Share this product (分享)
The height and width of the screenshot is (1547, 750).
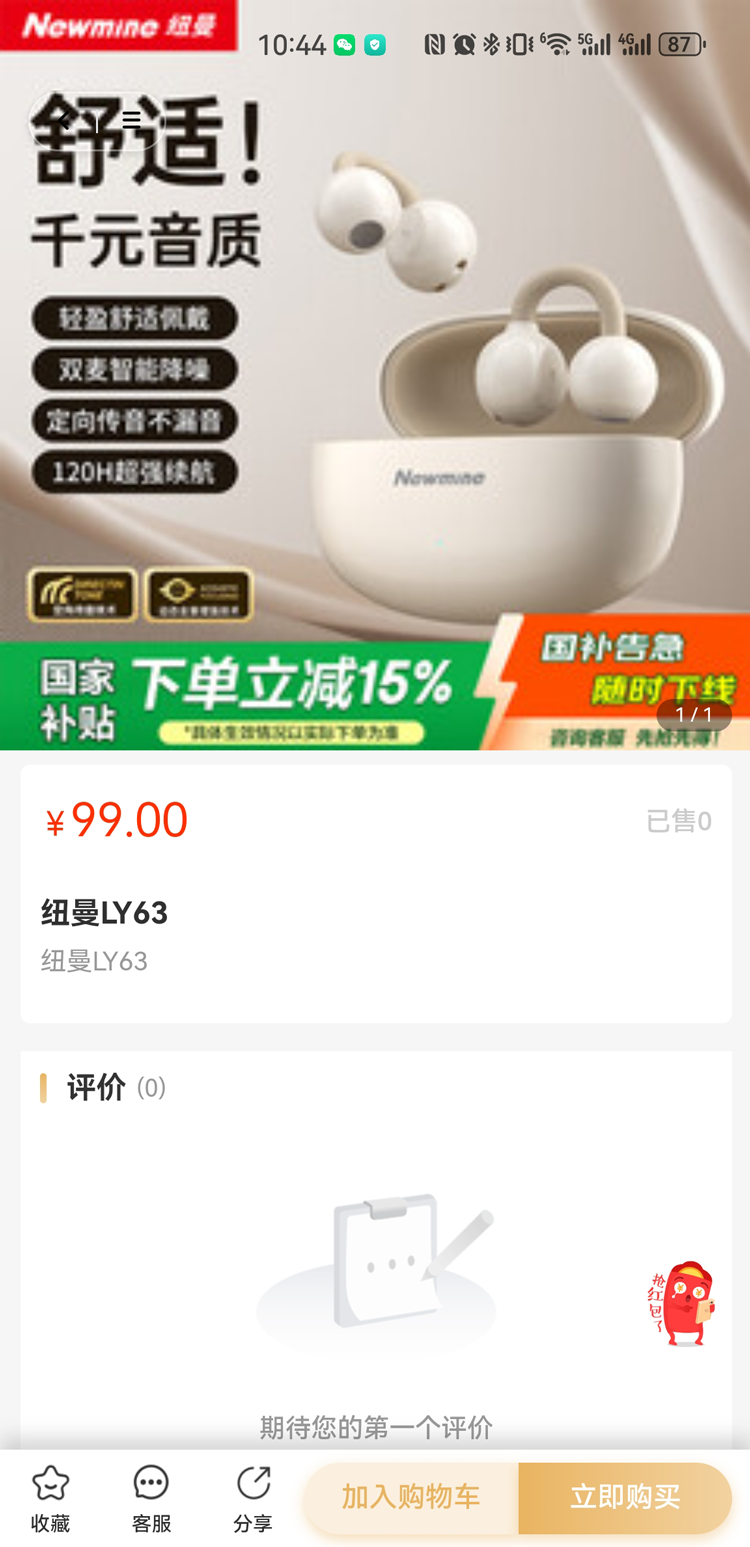pos(253,1497)
